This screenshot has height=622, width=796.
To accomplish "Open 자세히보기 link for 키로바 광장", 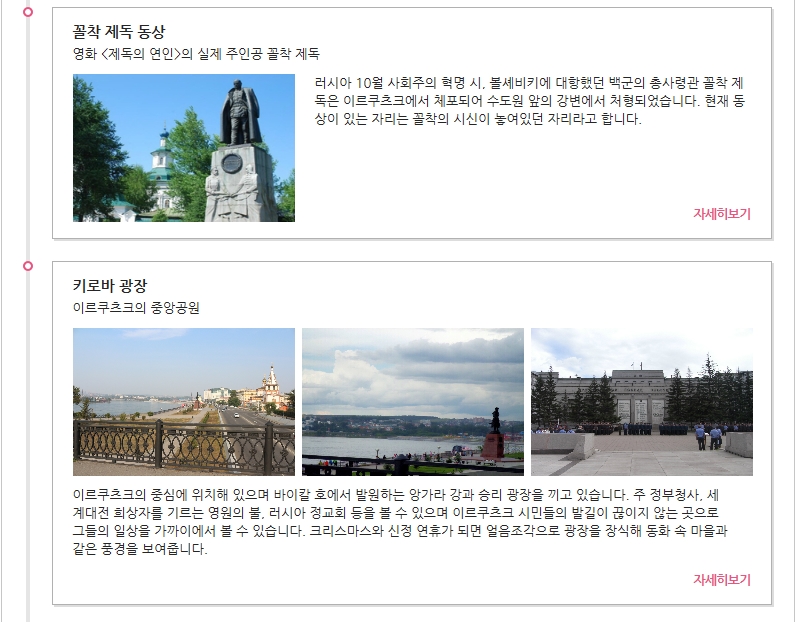I will 721,580.
